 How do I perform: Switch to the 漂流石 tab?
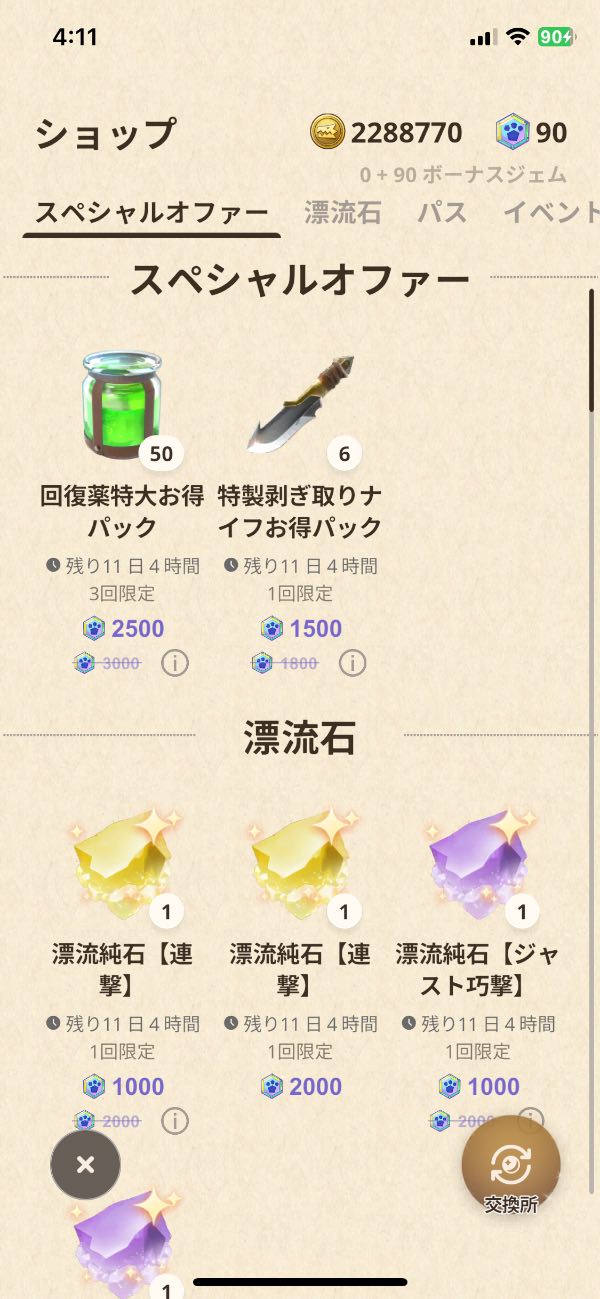tap(342, 212)
